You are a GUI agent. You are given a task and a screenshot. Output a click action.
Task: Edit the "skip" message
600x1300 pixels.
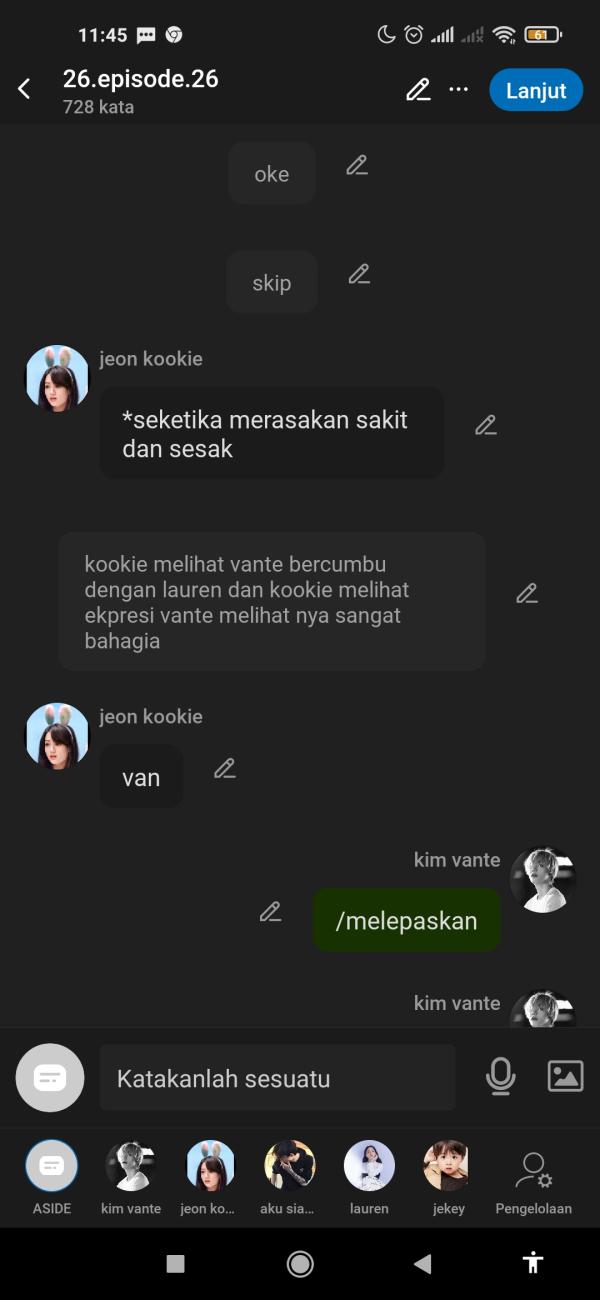(x=359, y=275)
